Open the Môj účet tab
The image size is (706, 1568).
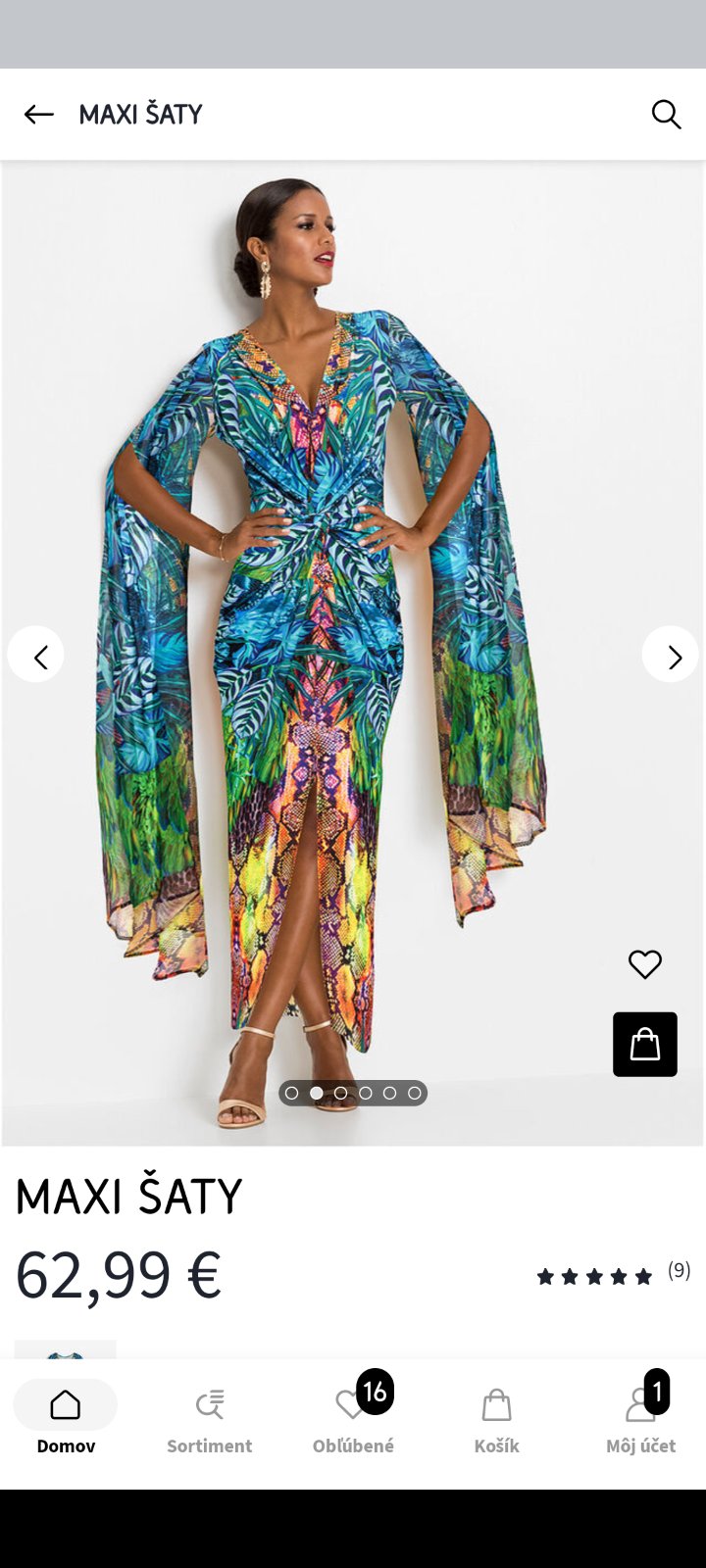pyautogui.click(x=640, y=1417)
